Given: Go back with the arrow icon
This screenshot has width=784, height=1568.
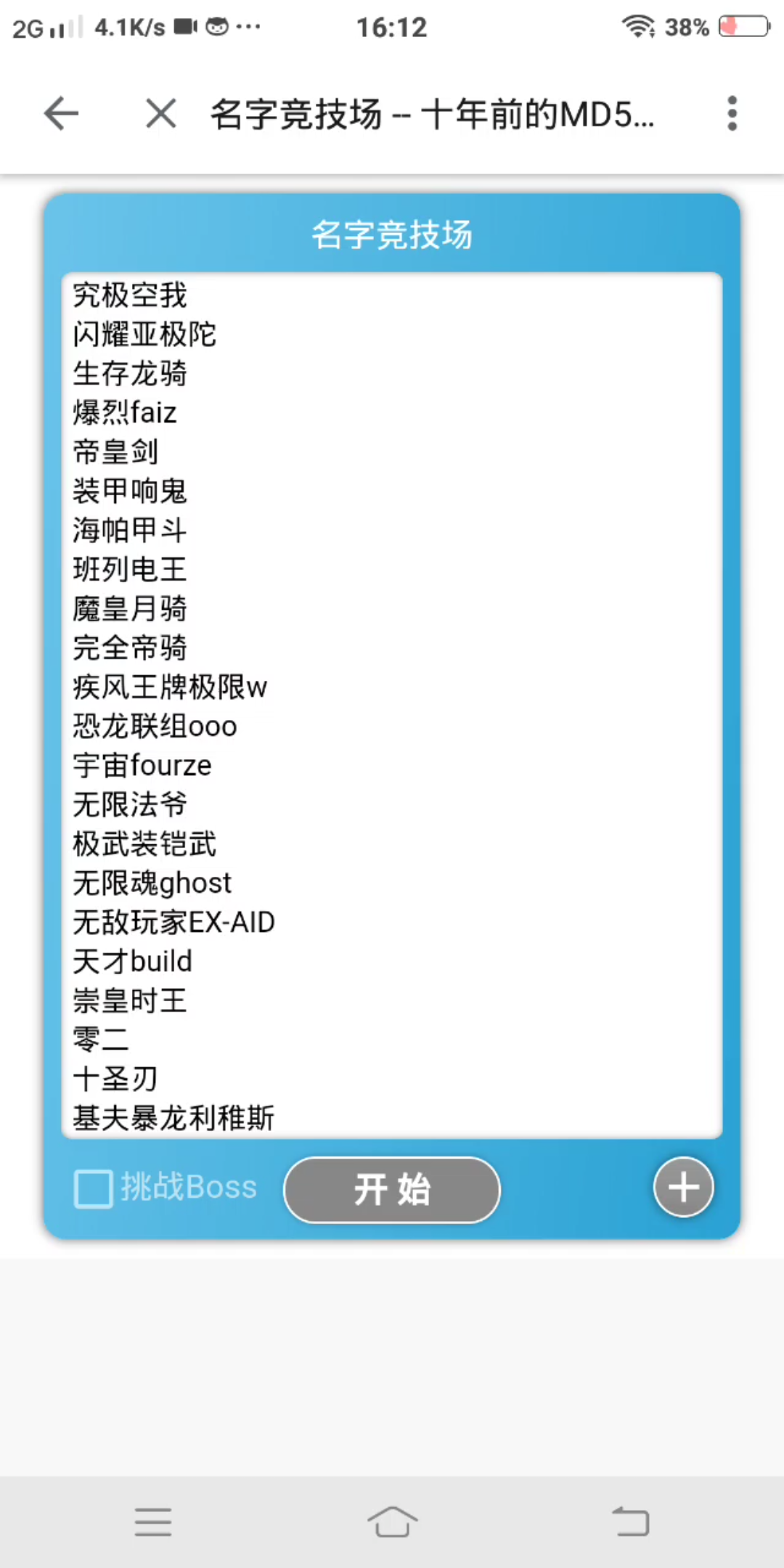Looking at the screenshot, I should tap(61, 114).
